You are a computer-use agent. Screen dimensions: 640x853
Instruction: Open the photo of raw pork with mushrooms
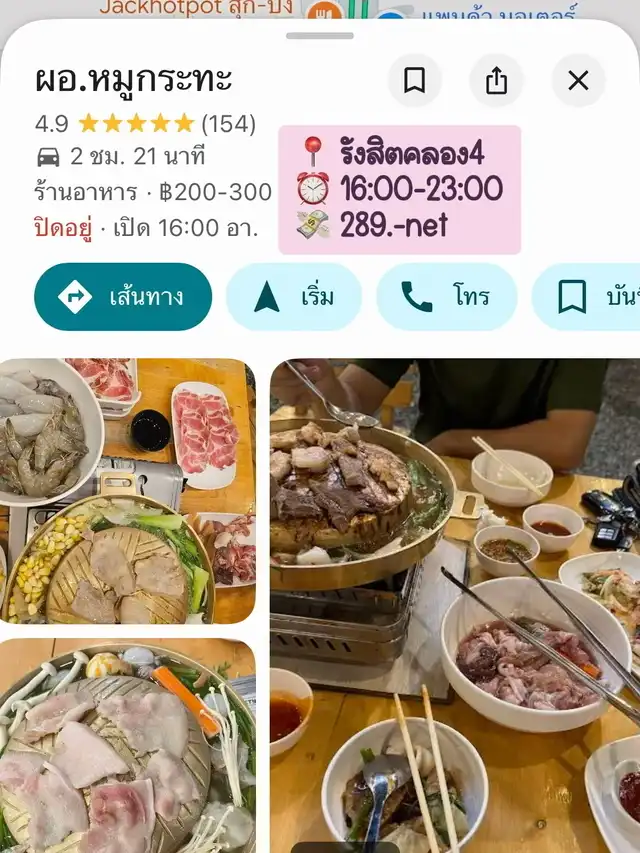click(x=128, y=745)
